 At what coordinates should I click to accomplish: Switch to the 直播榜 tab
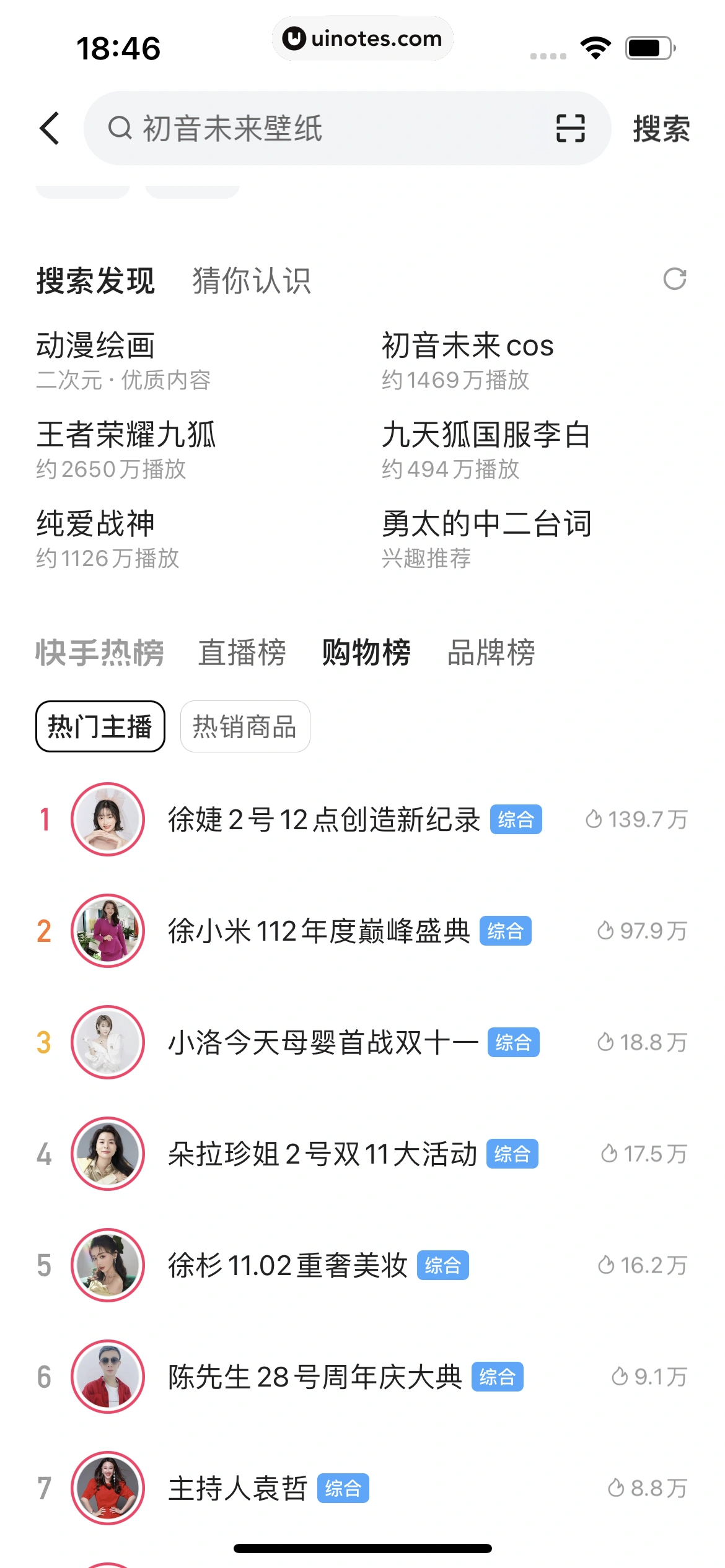(242, 653)
